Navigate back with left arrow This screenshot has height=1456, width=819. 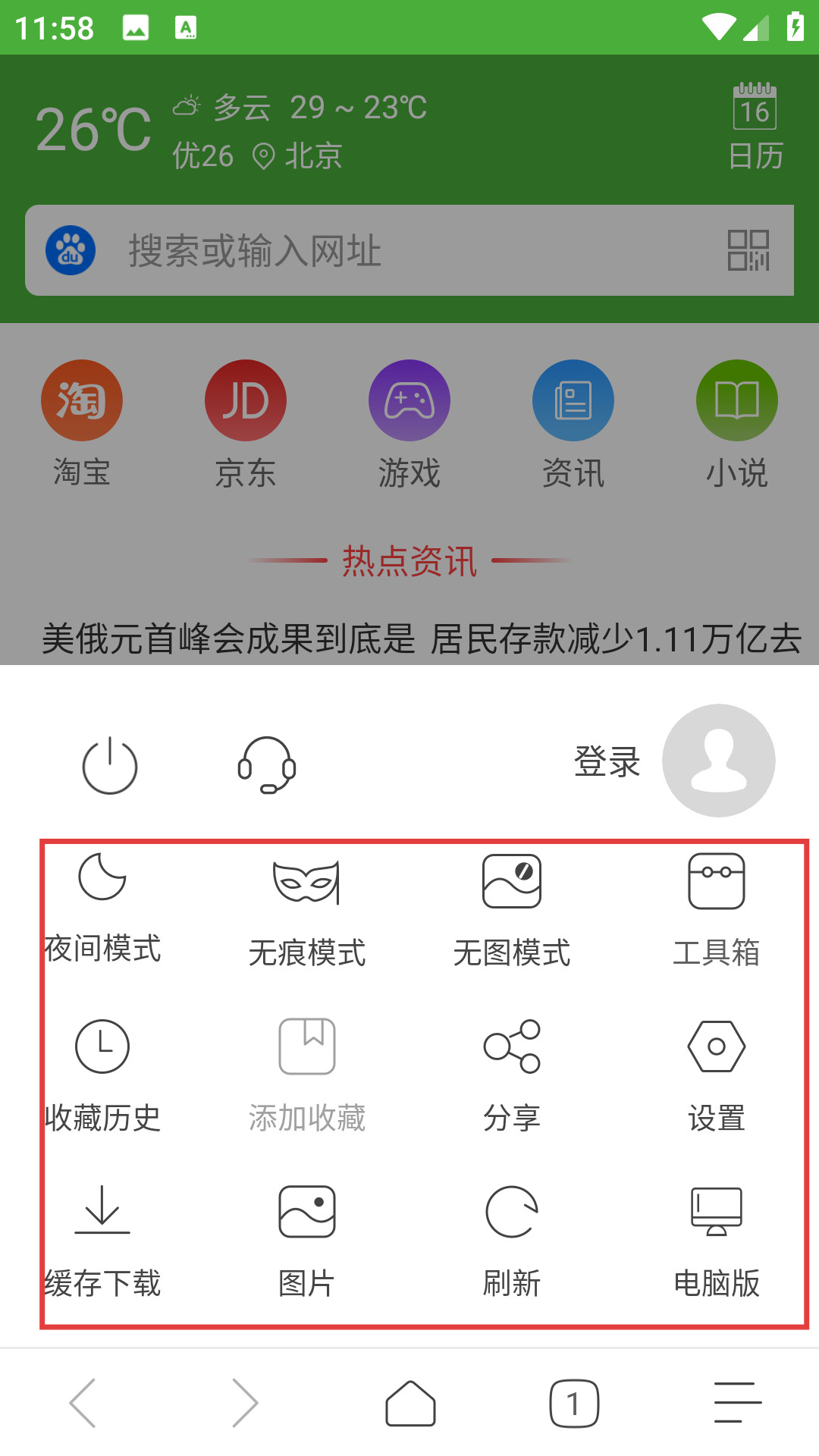click(x=83, y=1403)
